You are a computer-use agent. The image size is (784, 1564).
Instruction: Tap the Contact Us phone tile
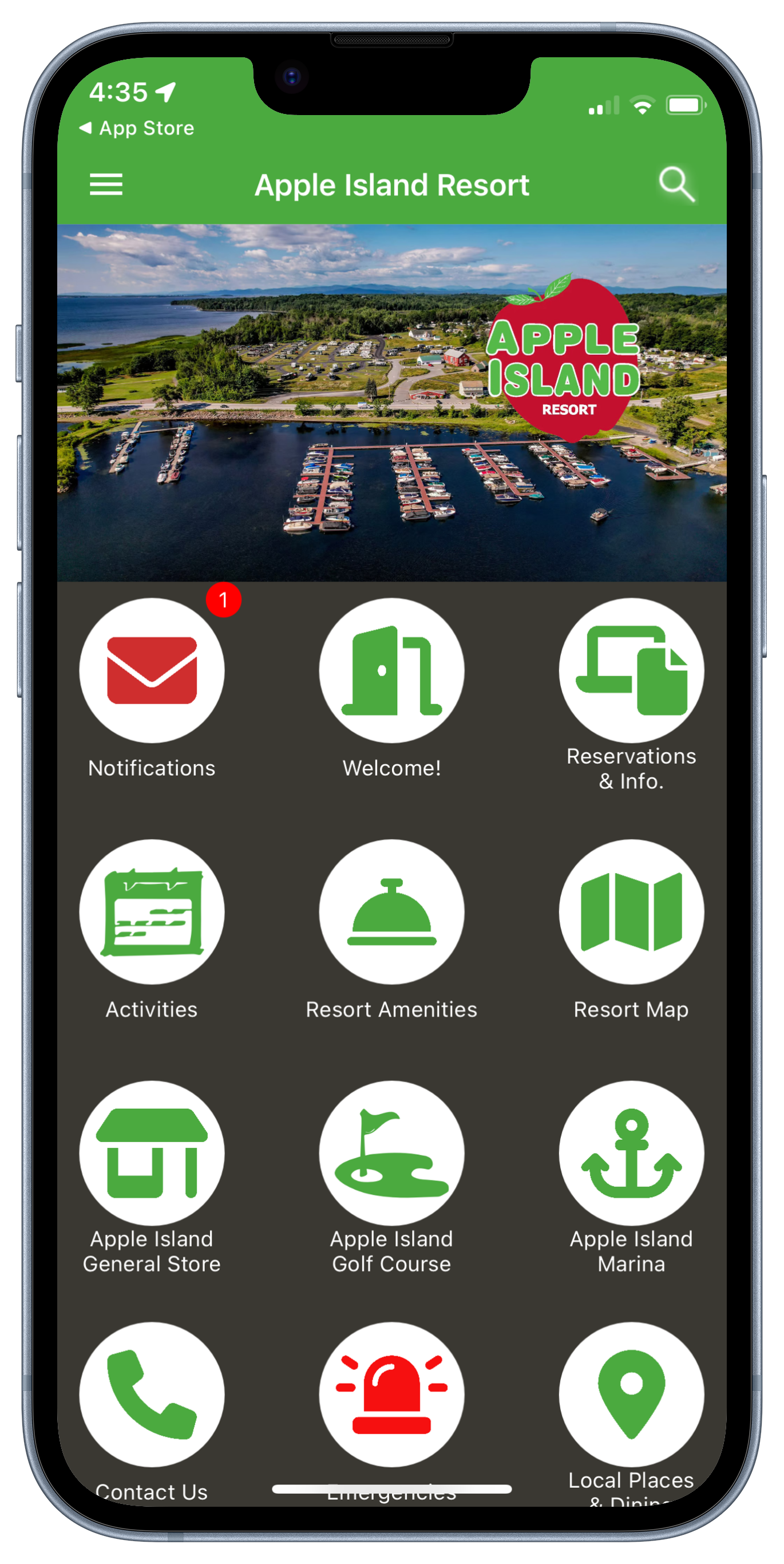152,1394
